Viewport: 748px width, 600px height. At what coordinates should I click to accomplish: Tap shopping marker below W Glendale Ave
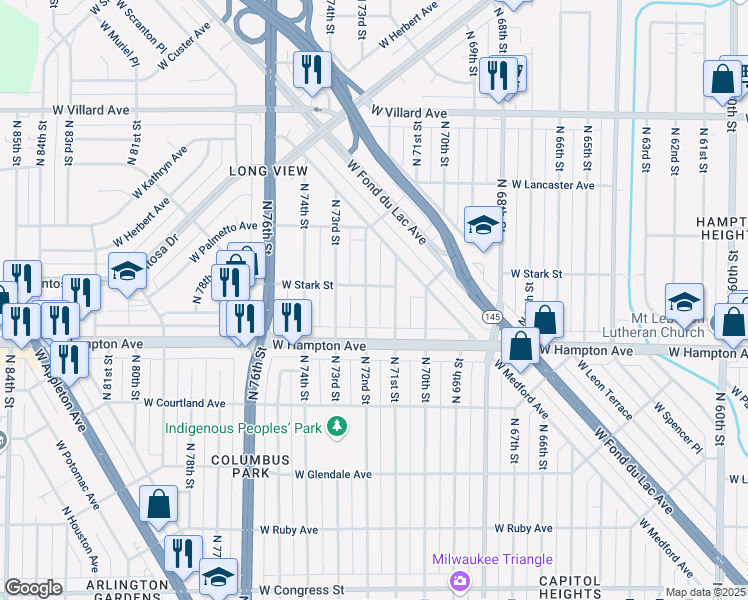(159, 504)
